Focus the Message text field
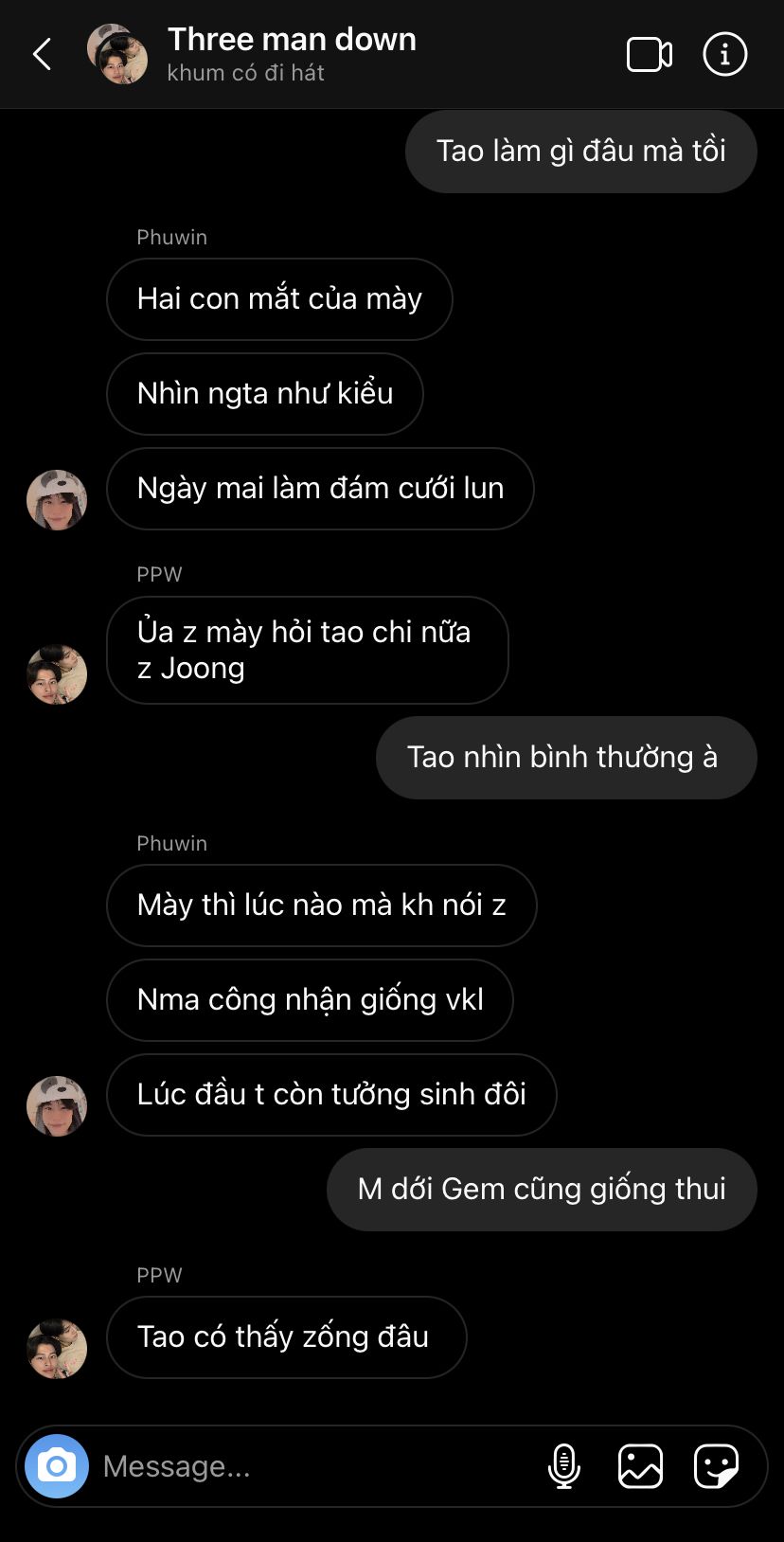Viewport: 784px width, 1542px height. pos(312,1466)
